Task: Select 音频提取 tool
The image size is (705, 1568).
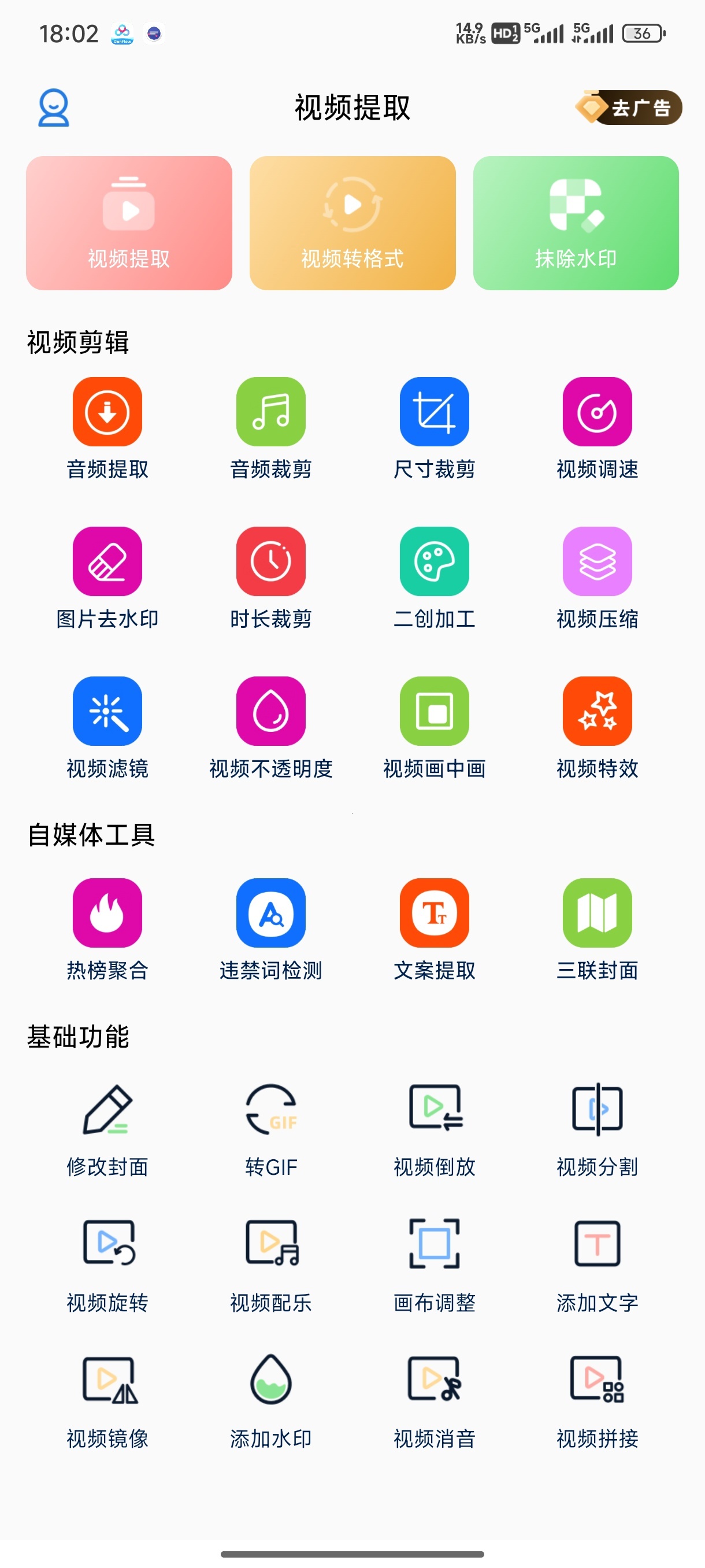Action: pos(107,428)
